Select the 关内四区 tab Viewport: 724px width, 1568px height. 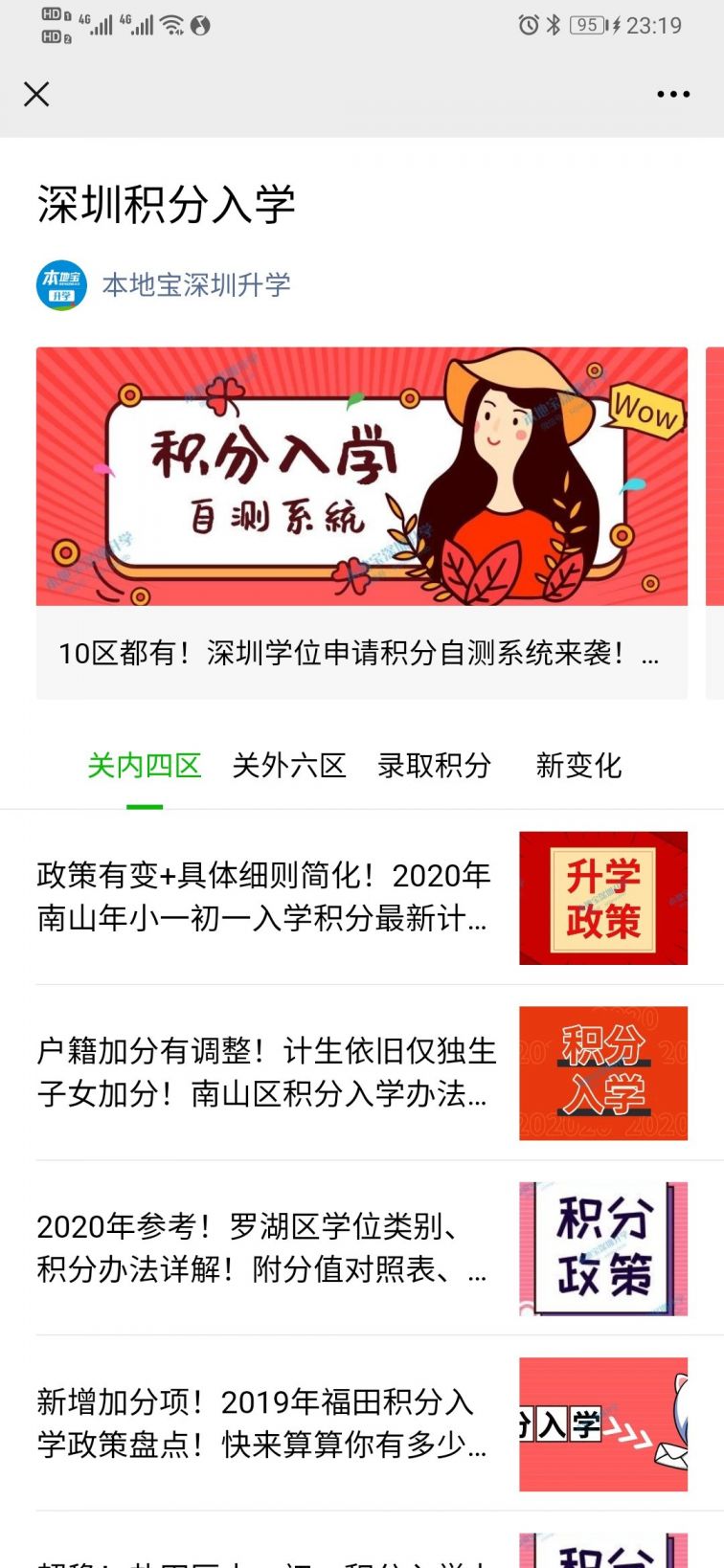tap(144, 766)
